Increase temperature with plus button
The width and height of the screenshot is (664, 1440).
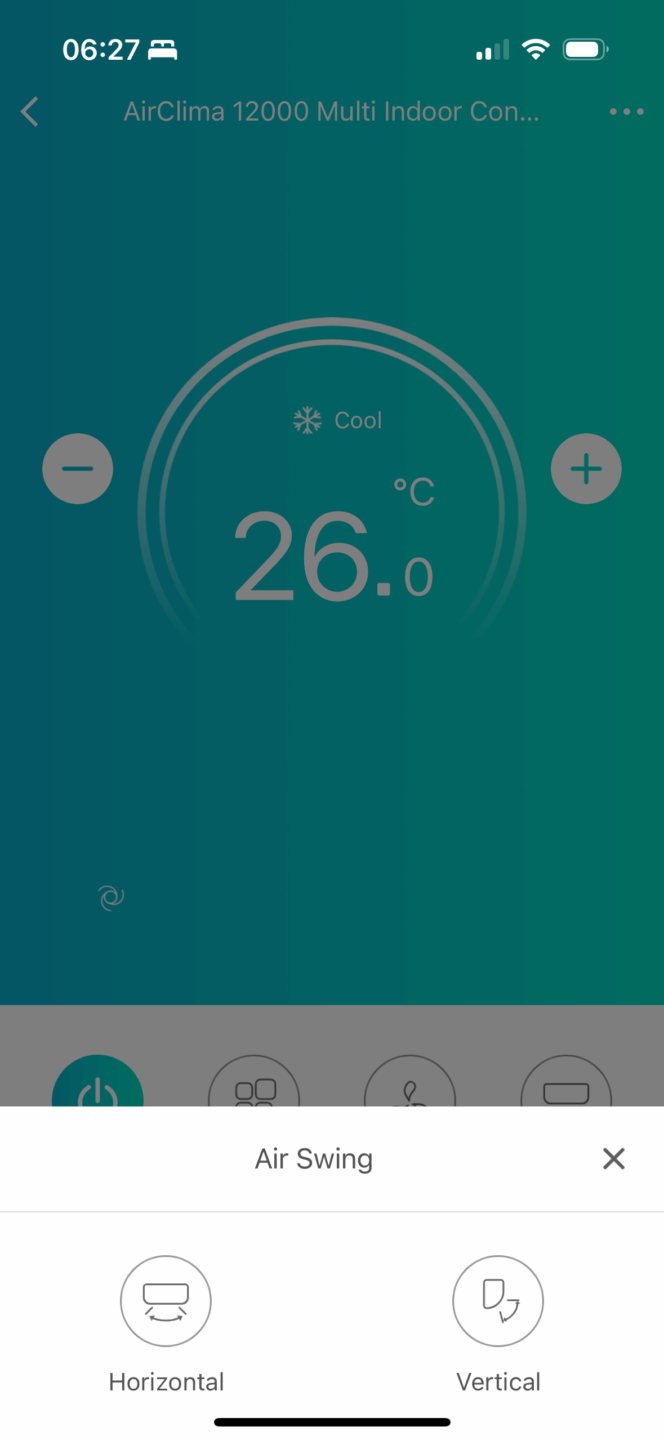(x=586, y=468)
